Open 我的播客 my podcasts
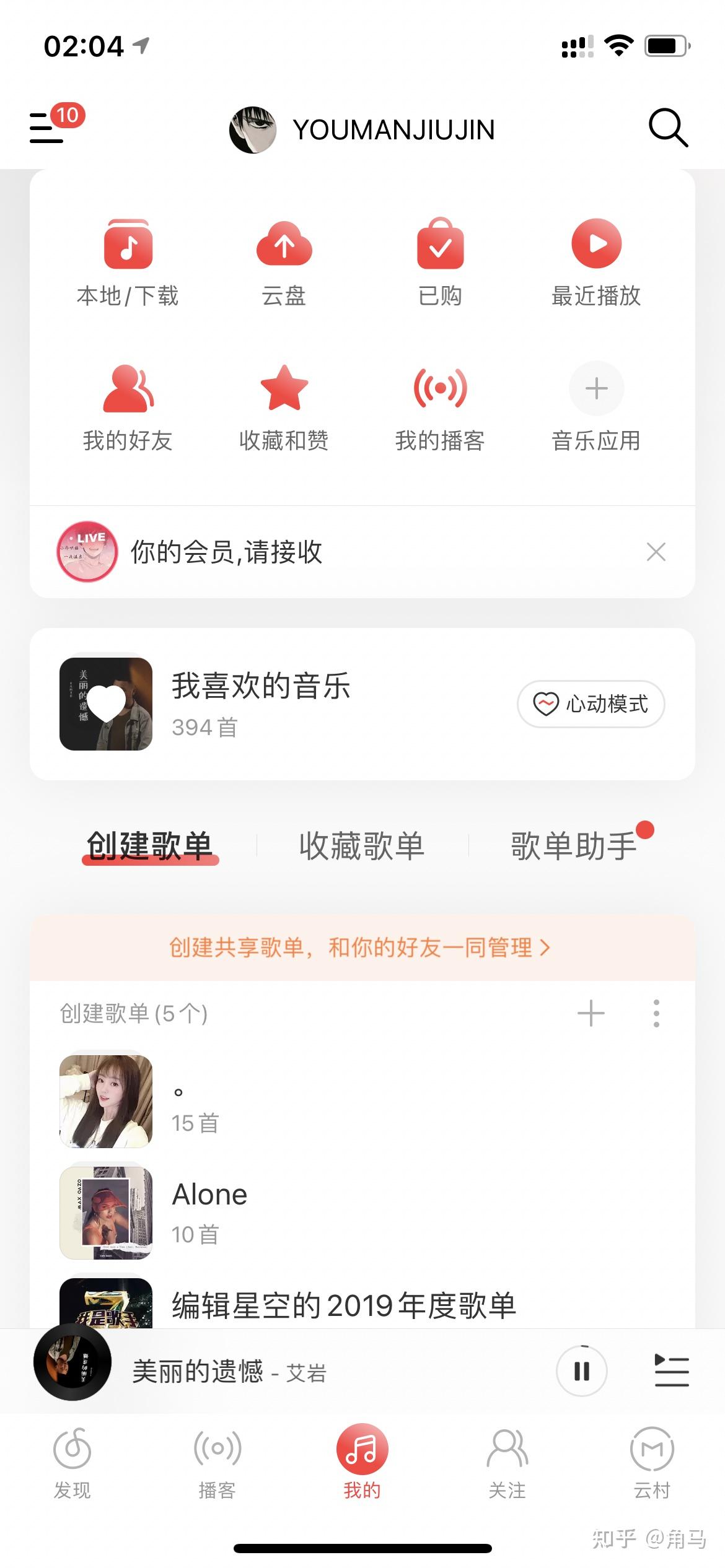725x1568 pixels. coord(439,403)
